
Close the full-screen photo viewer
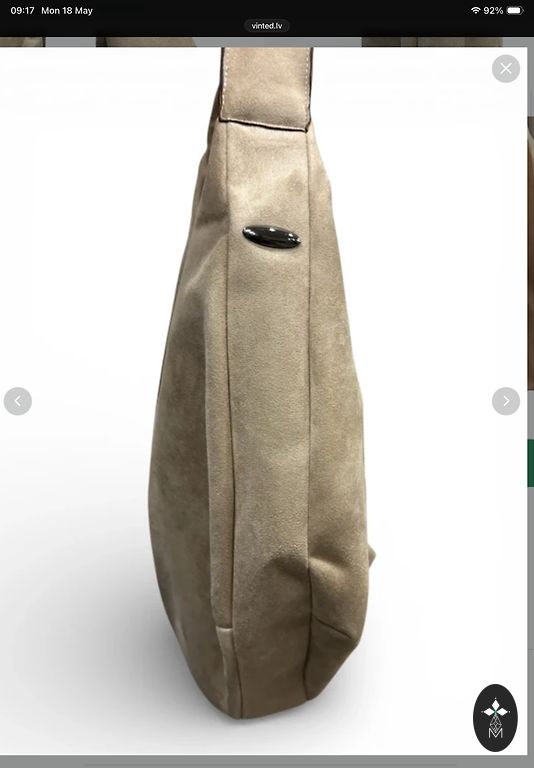point(506,69)
